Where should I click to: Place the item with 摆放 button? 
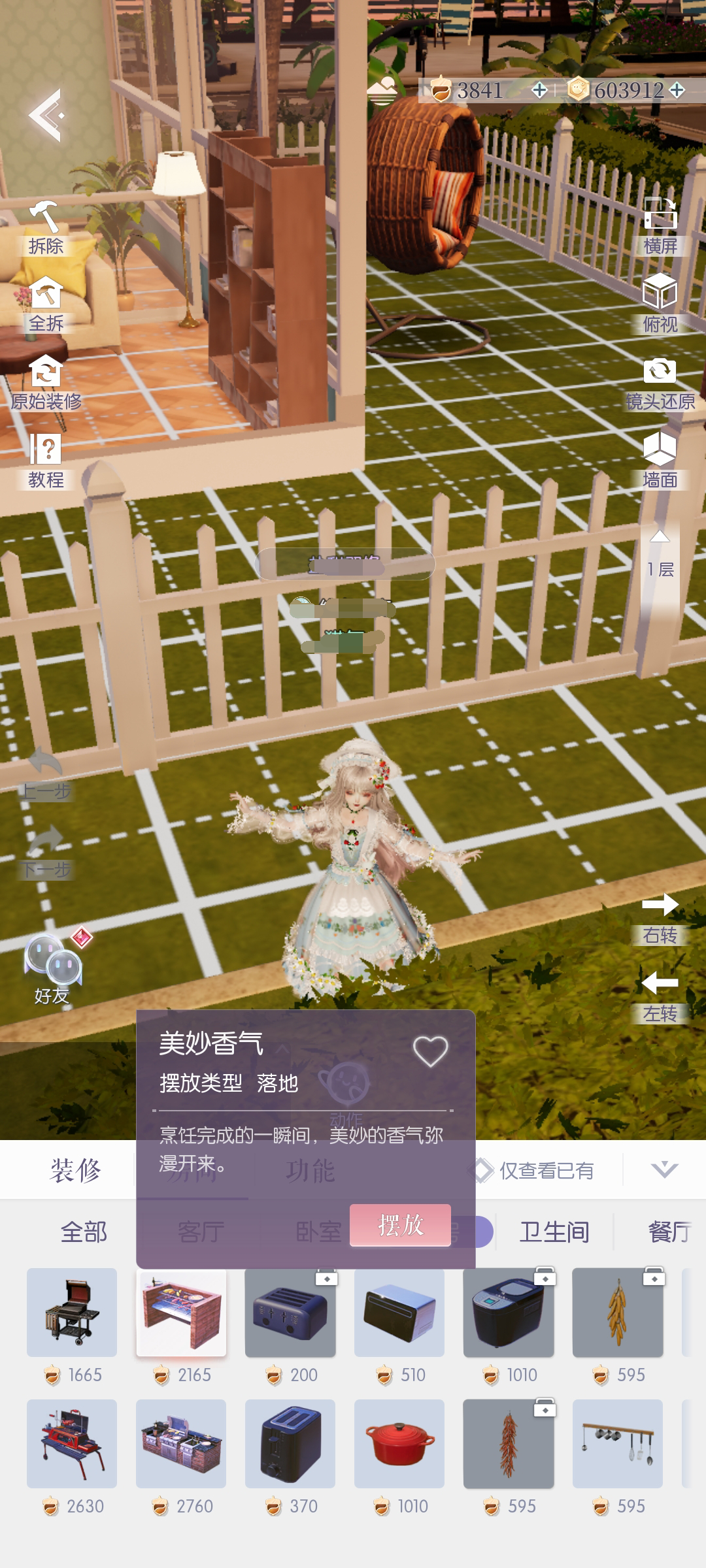(400, 1225)
